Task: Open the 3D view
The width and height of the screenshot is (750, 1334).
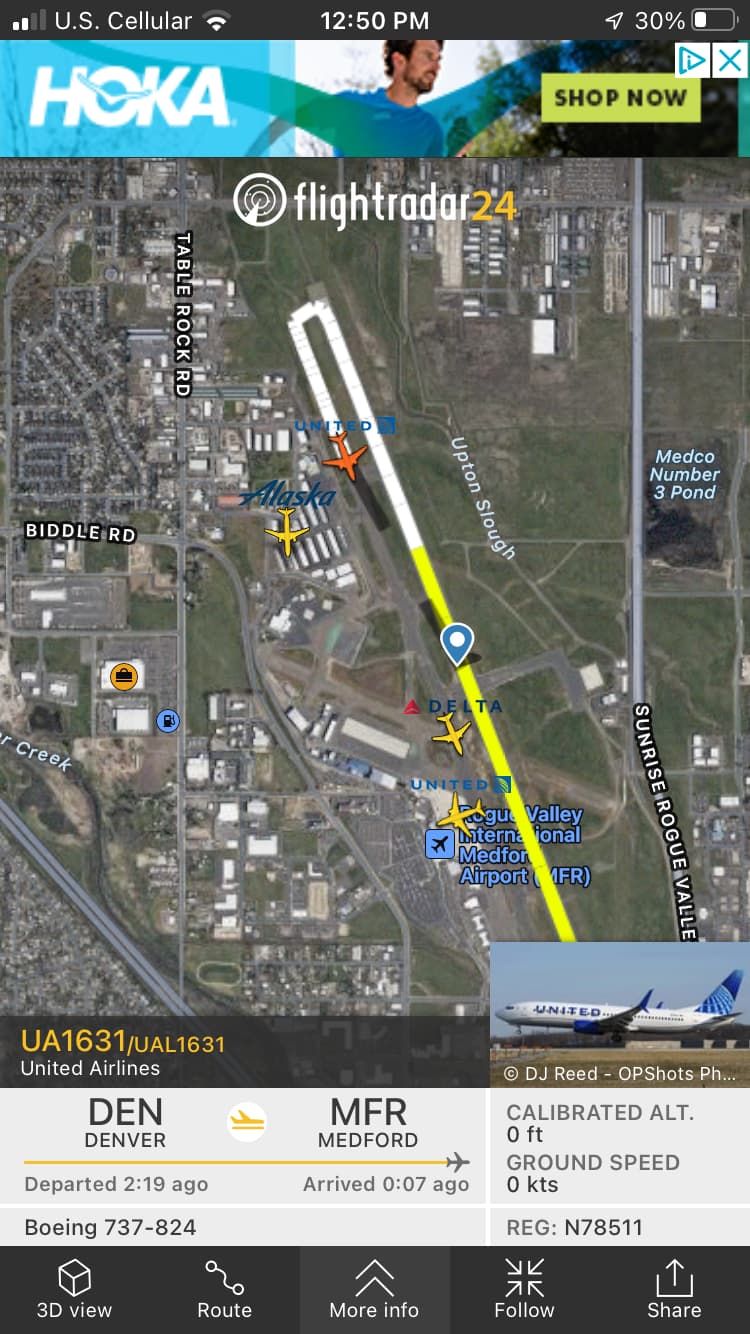Action: pyautogui.click(x=74, y=1289)
